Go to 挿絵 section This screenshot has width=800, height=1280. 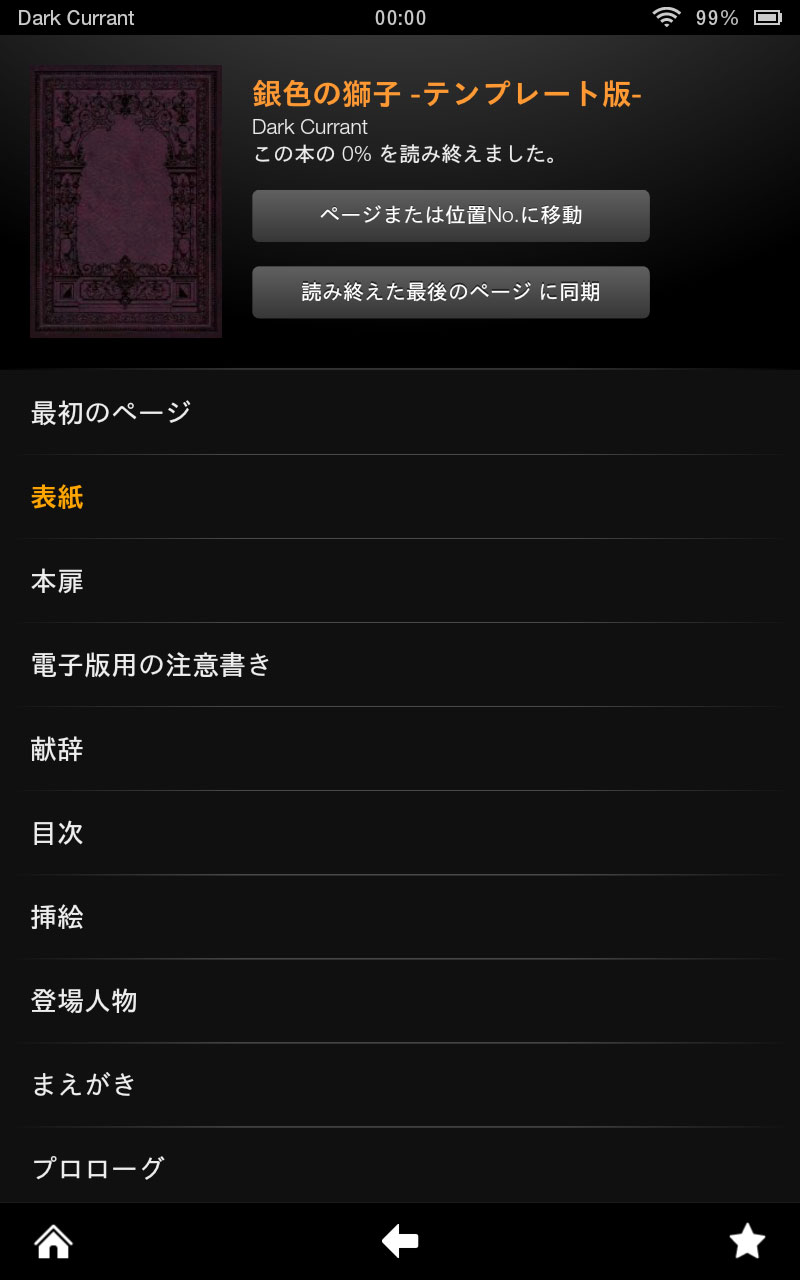400,917
